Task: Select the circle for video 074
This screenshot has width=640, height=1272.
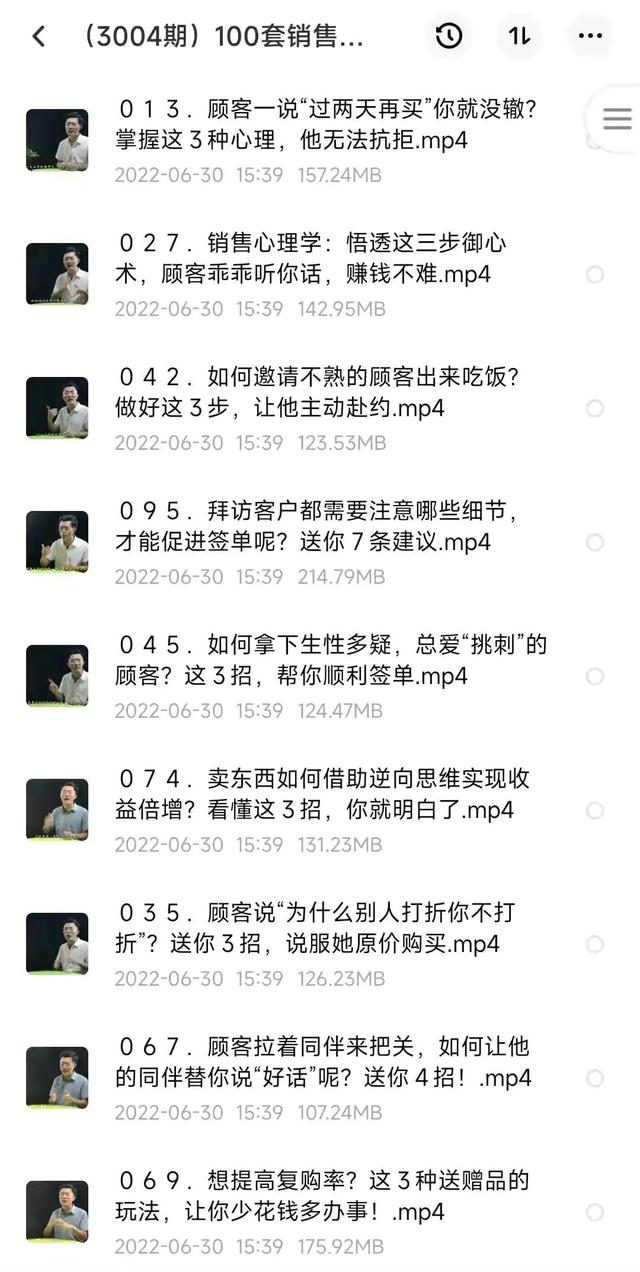Action: pos(595,810)
